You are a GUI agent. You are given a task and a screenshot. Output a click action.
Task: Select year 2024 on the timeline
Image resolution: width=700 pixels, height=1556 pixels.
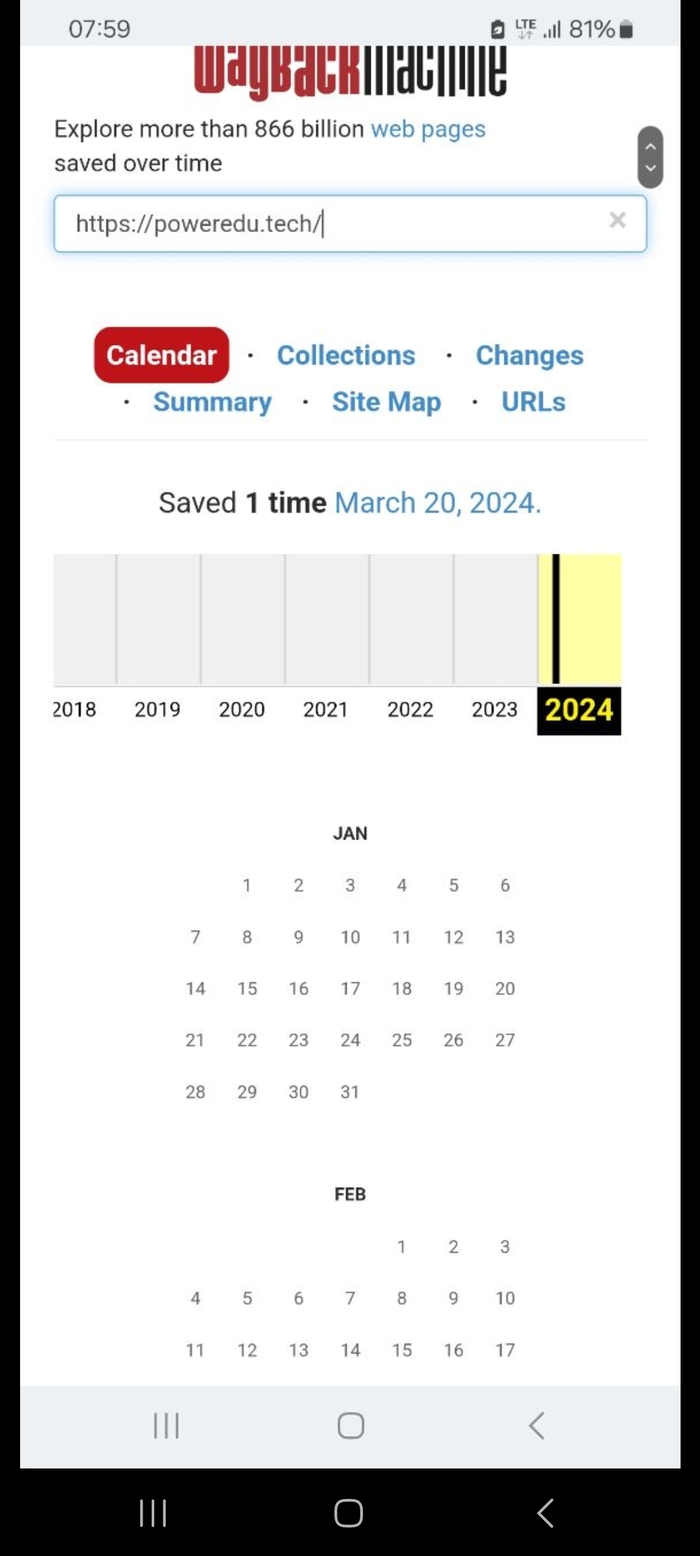pyautogui.click(x=579, y=710)
